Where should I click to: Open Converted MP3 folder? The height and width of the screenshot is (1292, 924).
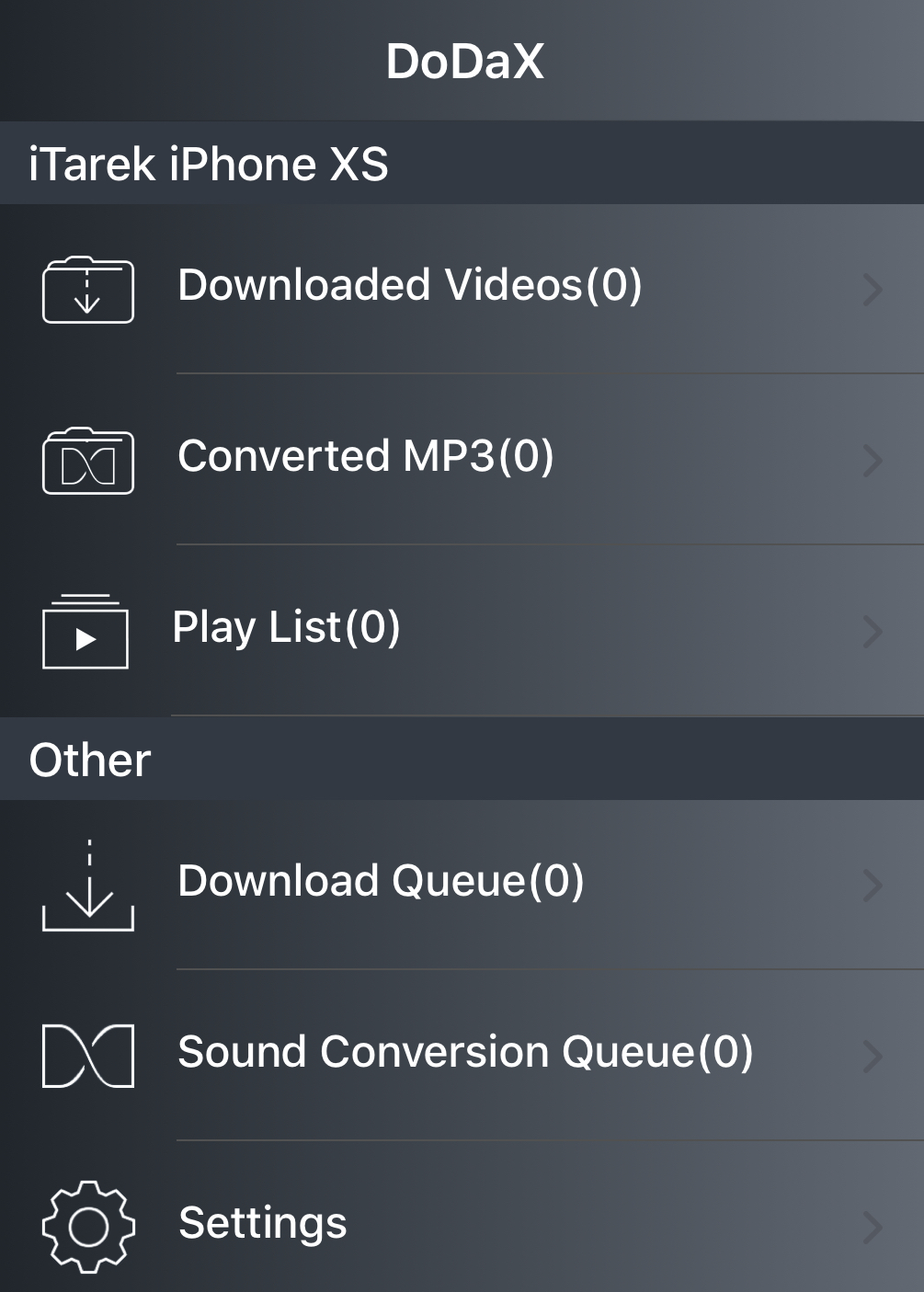tap(366, 457)
